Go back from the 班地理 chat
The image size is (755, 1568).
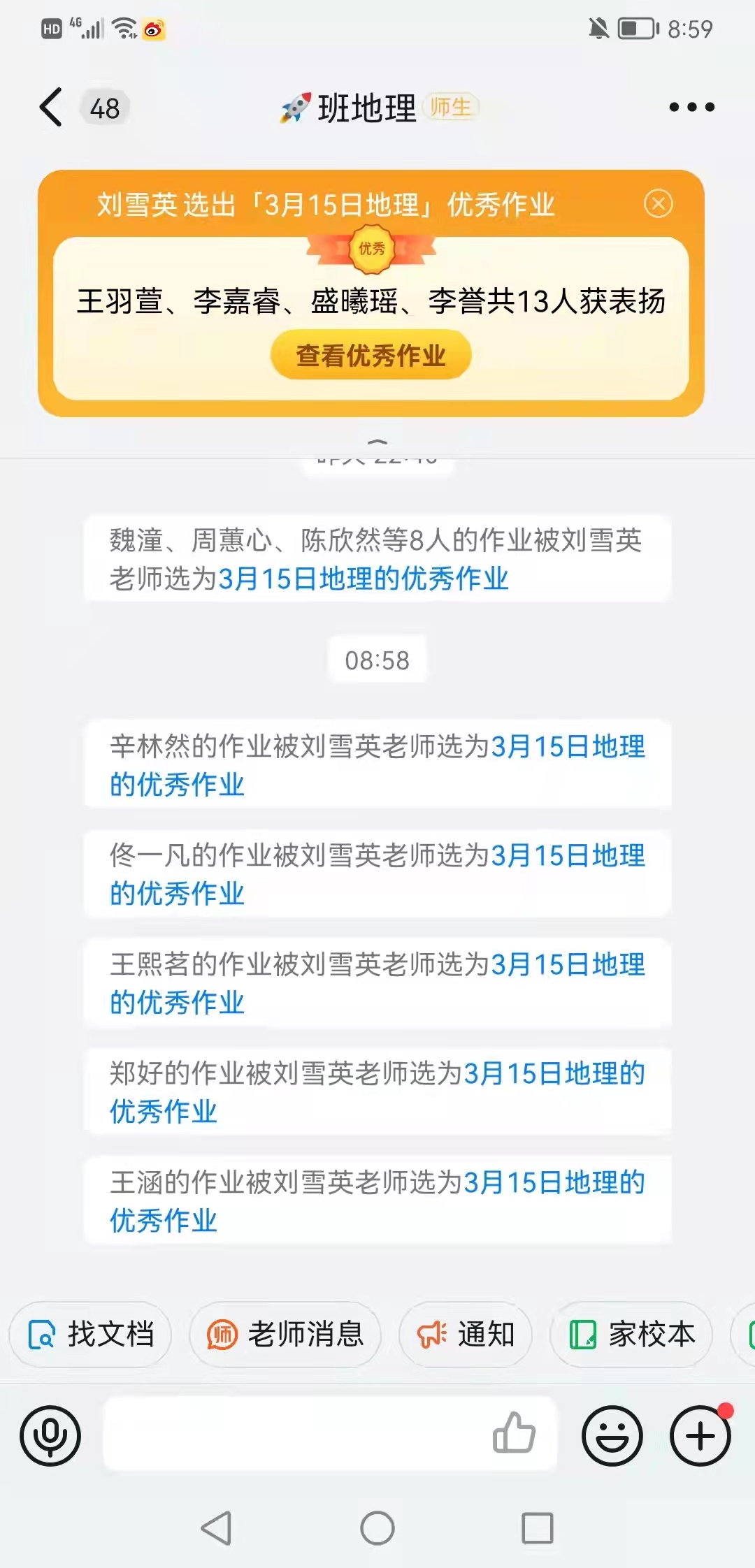tap(52, 108)
